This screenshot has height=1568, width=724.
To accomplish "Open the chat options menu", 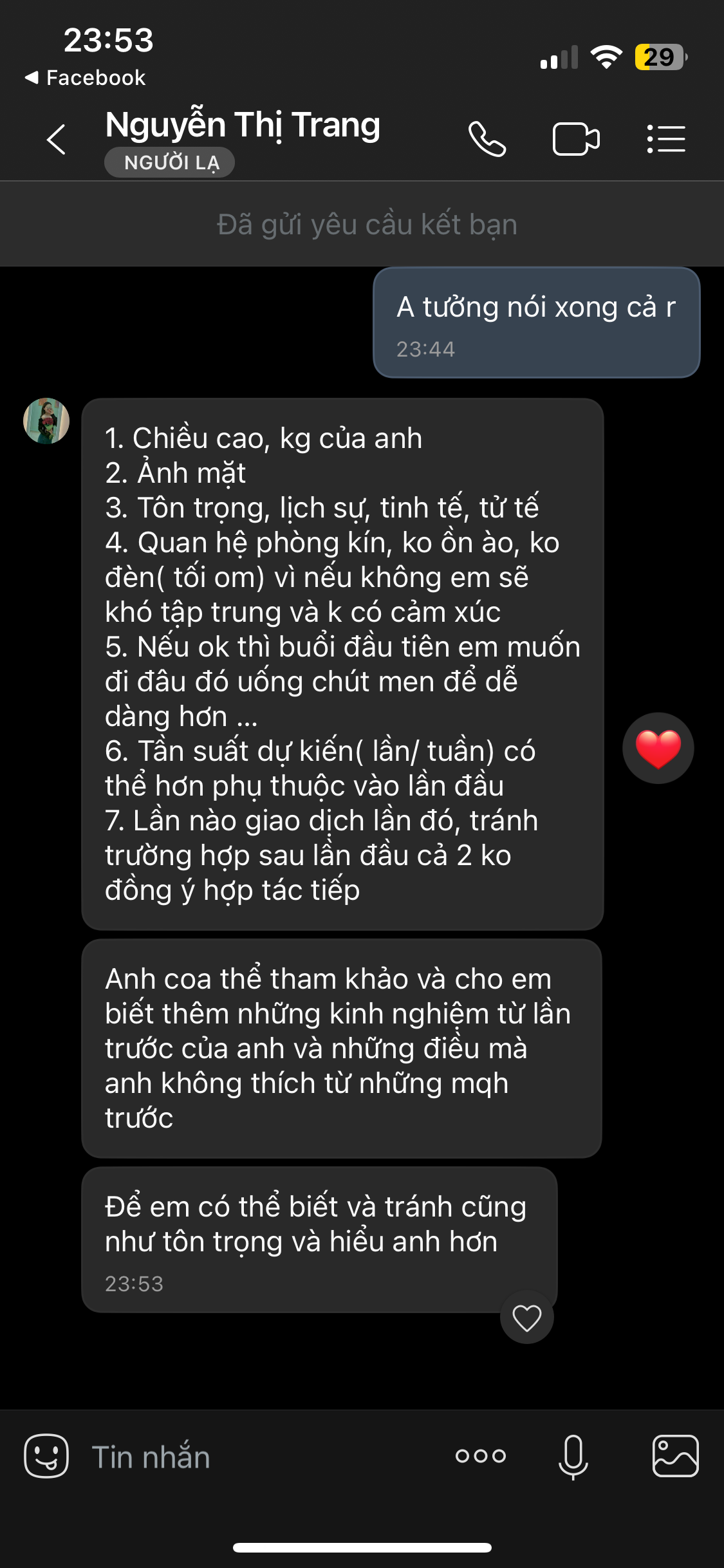I will 666,139.
